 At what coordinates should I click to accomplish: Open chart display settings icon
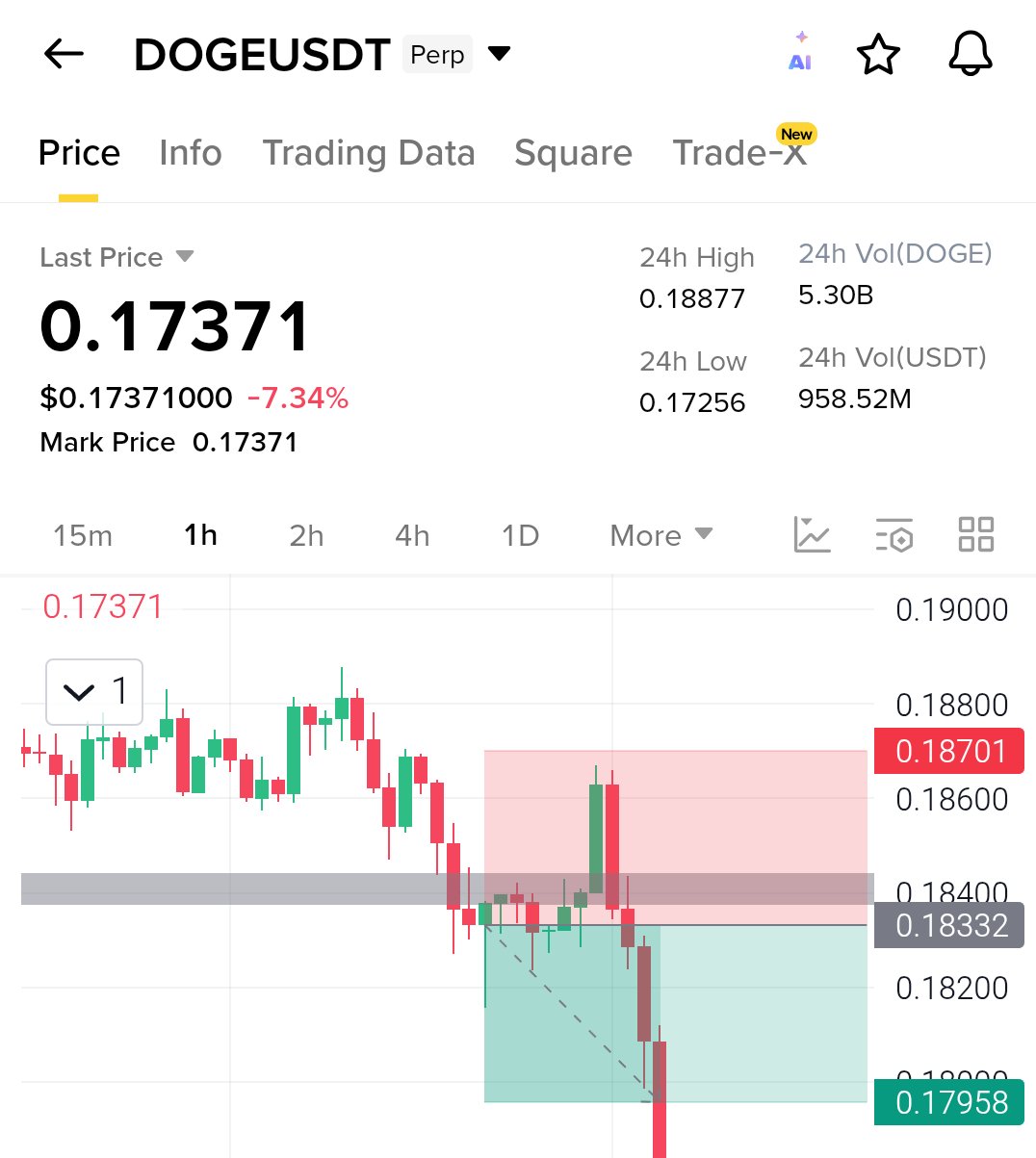pos(894,535)
